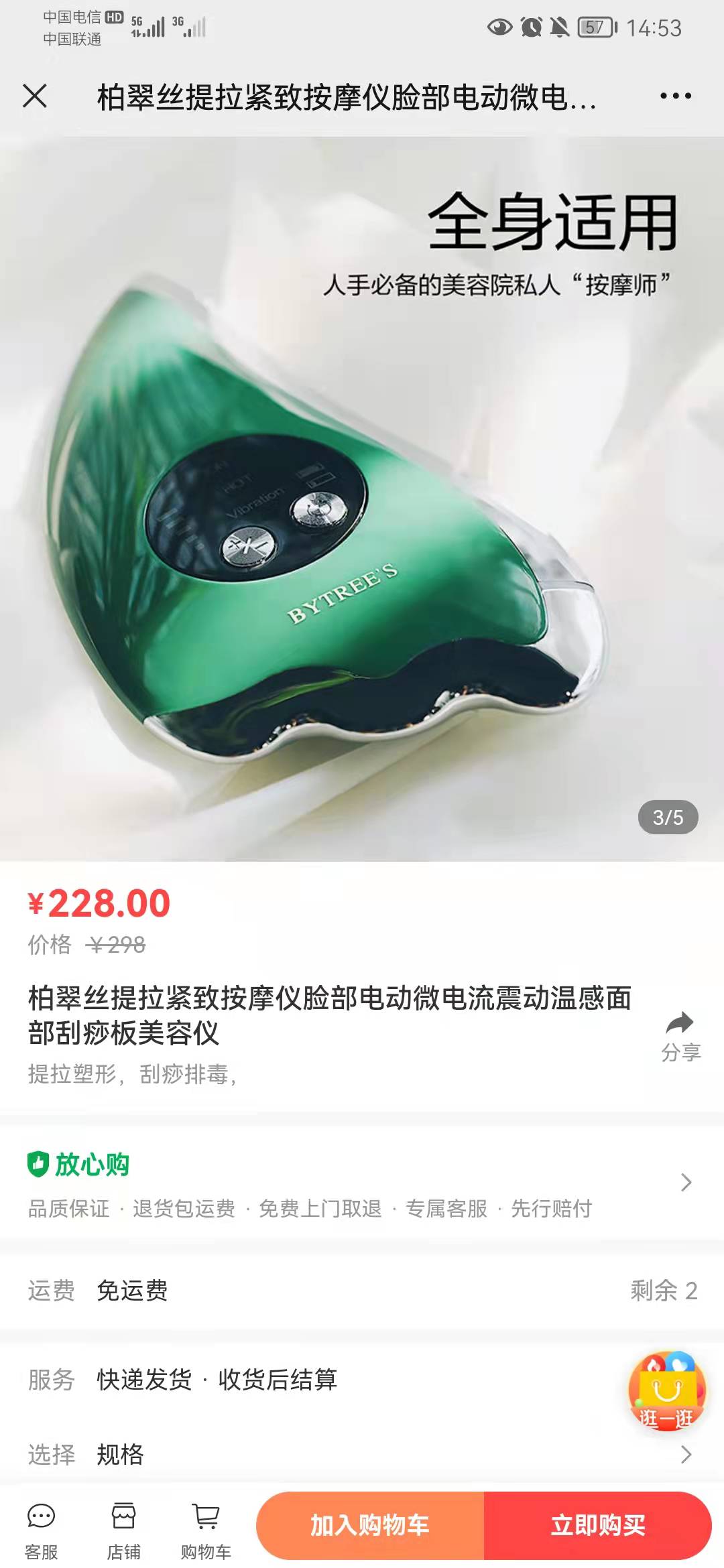The width and height of the screenshot is (724, 1568).
Task: View 服务 快递发货 service info
Action: (362, 1379)
